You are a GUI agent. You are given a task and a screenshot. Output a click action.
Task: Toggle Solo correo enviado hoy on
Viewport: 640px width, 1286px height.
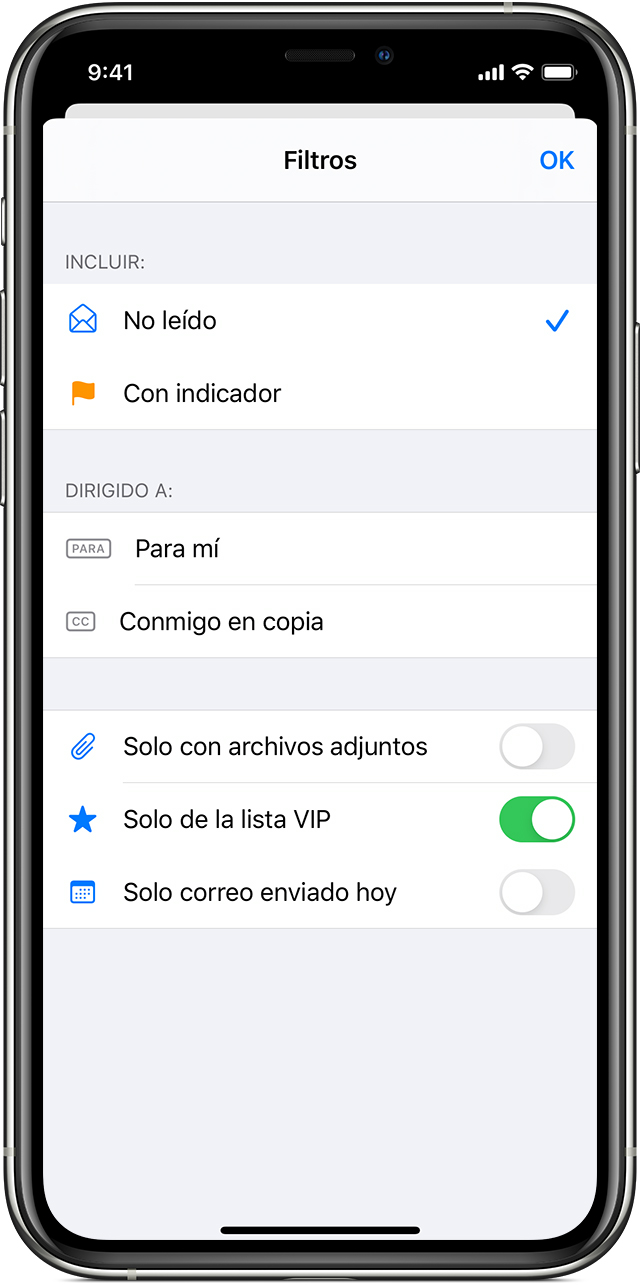(537, 893)
